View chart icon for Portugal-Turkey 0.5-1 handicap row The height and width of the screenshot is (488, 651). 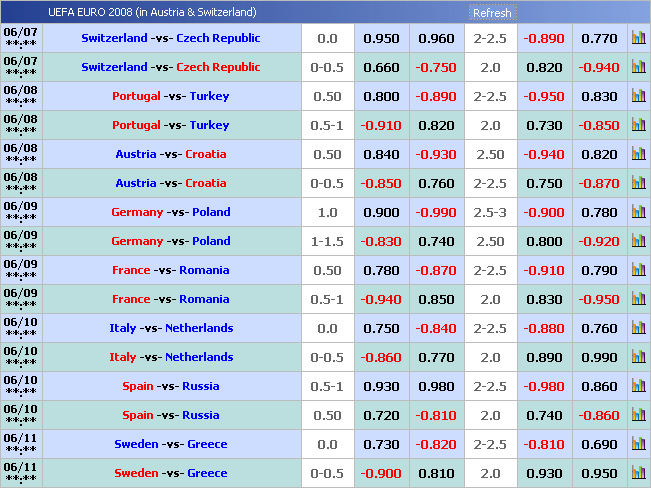(638, 125)
